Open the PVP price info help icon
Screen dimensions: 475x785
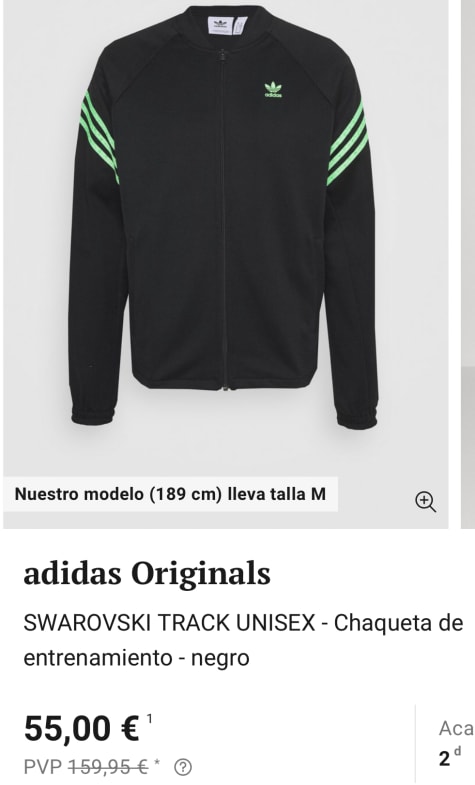tap(183, 767)
